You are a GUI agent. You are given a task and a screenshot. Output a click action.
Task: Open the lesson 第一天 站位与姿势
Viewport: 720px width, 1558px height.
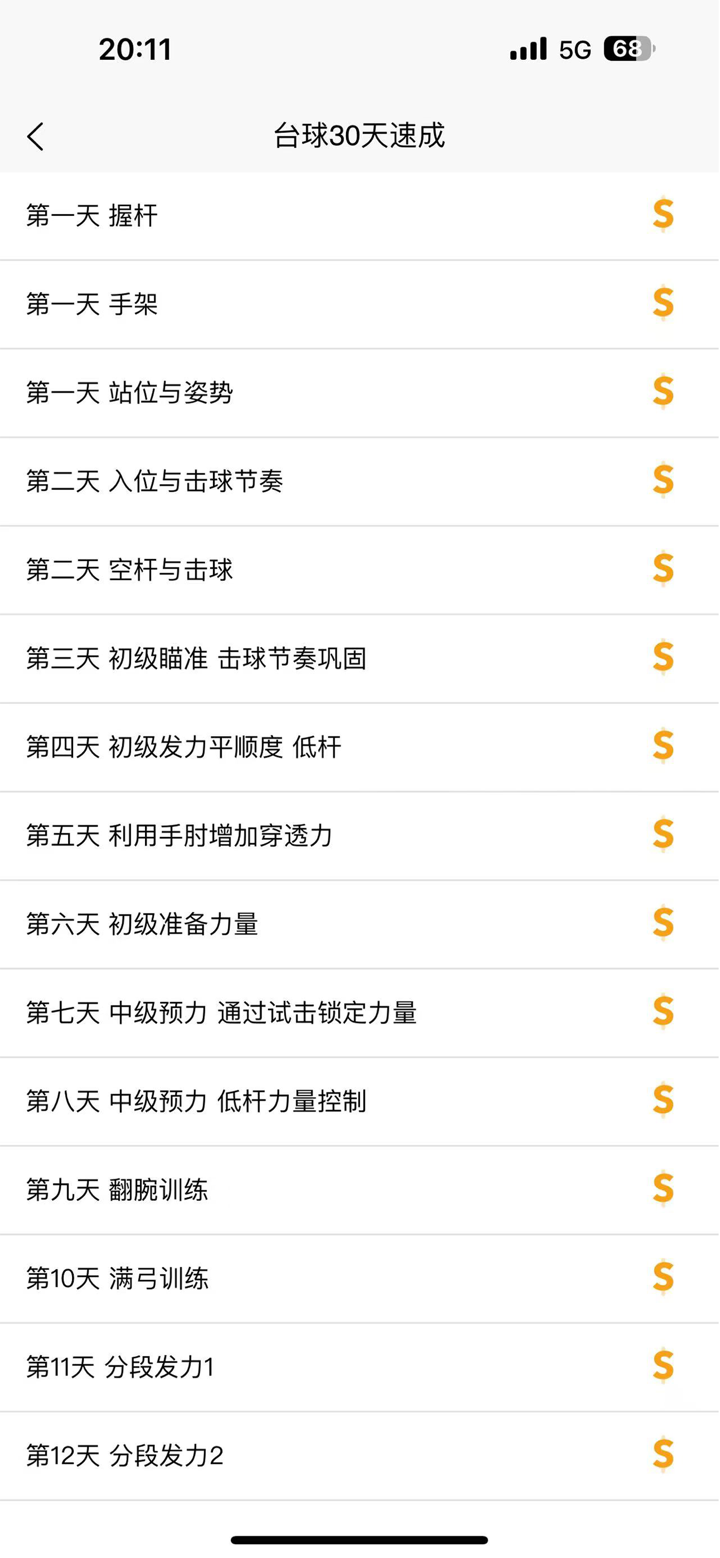point(300,392)
